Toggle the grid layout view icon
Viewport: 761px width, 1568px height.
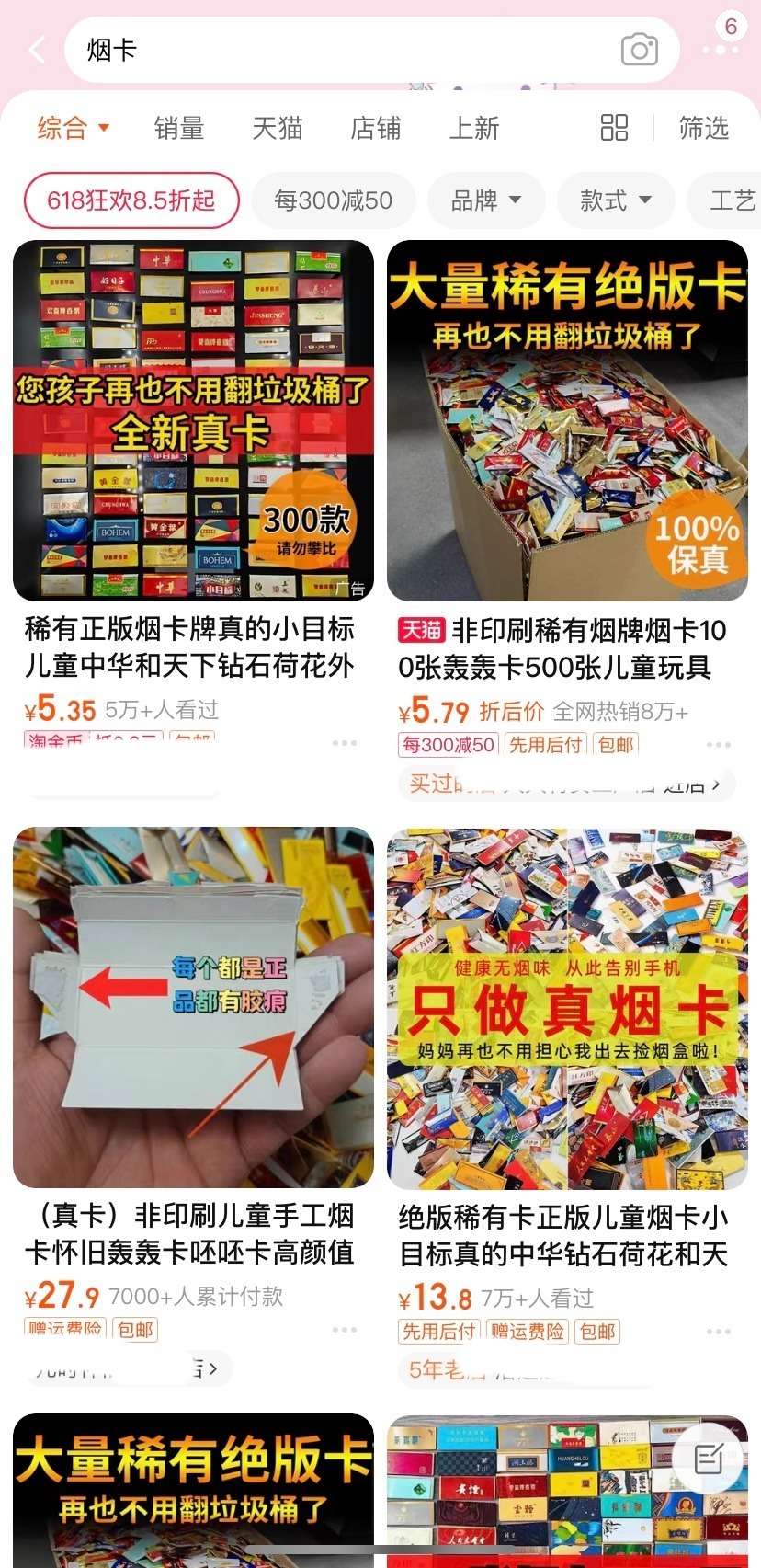point(614,128)
